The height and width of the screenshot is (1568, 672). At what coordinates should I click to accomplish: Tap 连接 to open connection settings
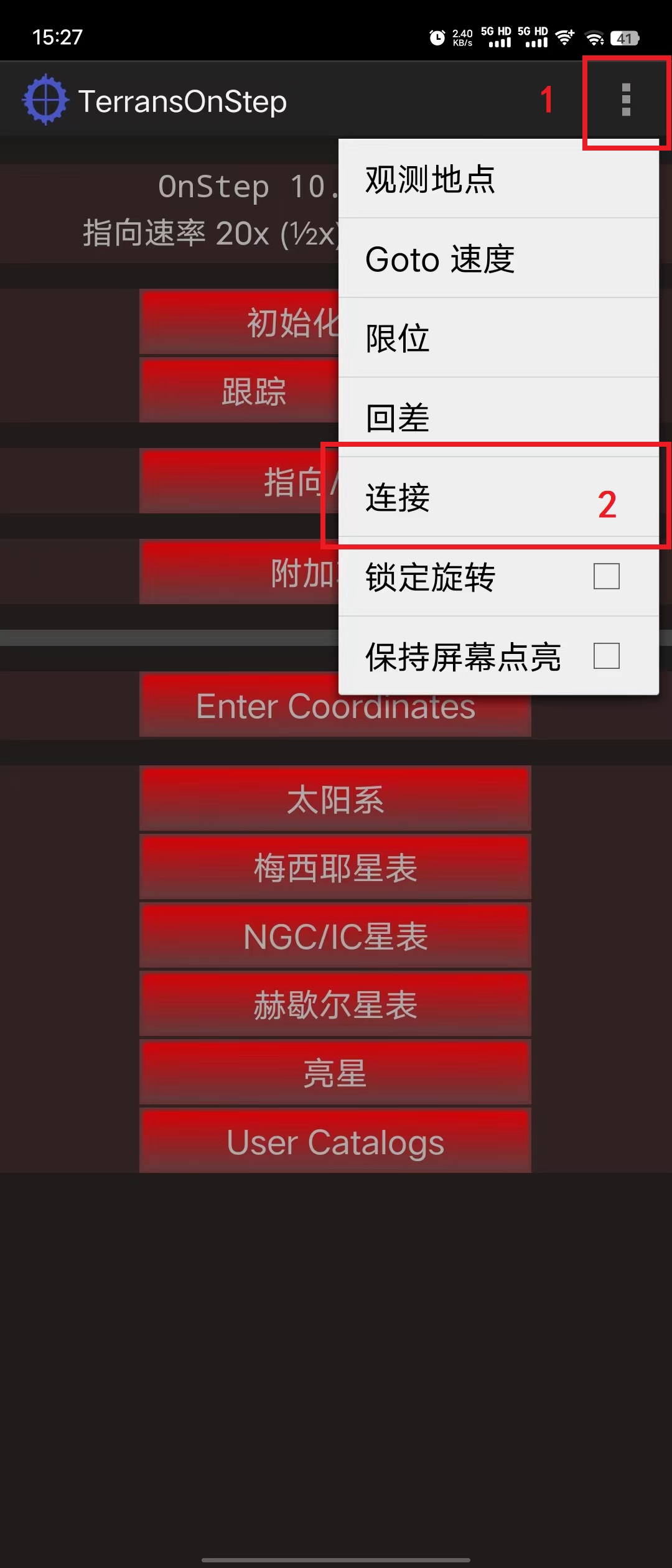498,497
